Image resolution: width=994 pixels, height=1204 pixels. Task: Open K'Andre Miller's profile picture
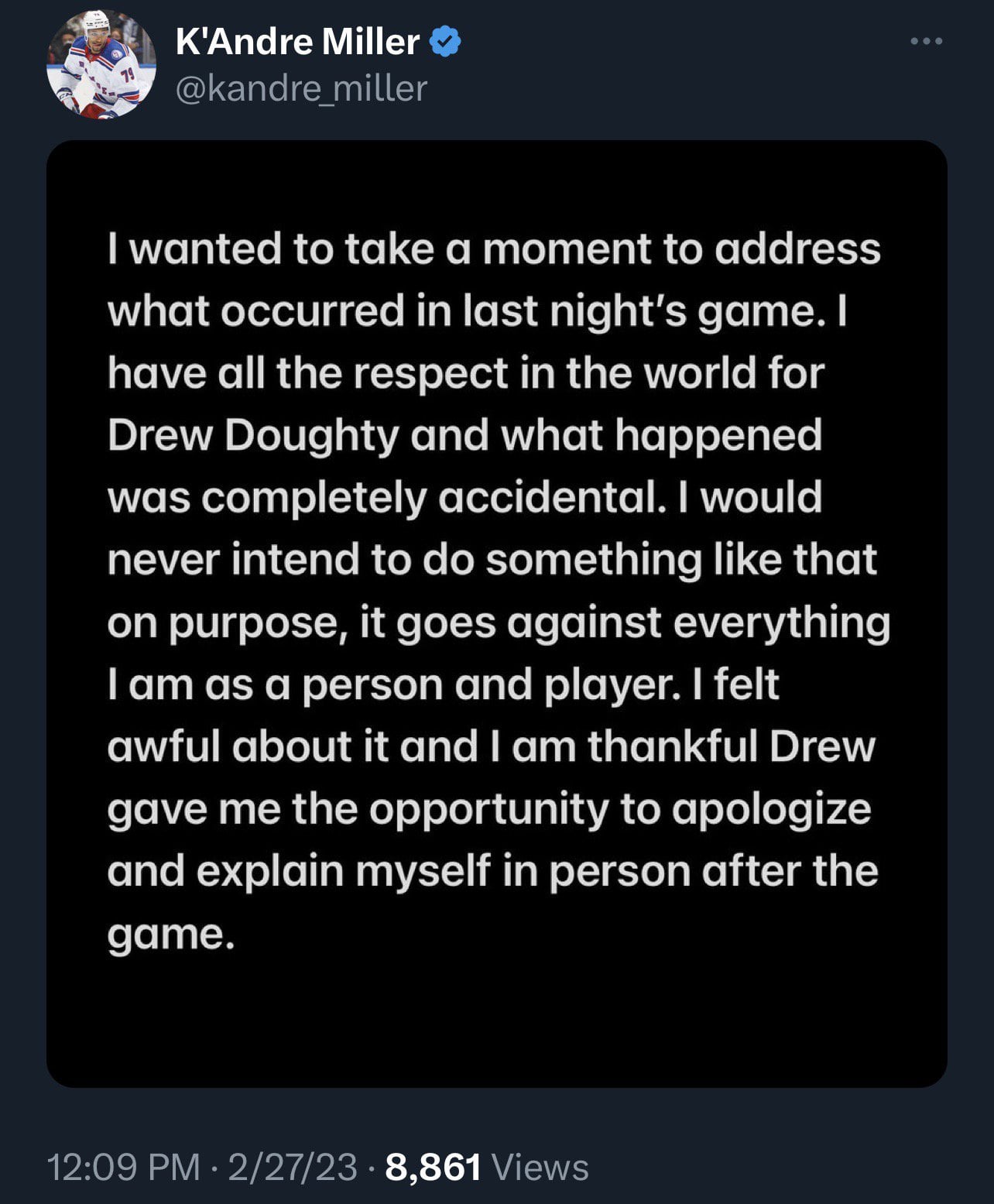[101, 65]
